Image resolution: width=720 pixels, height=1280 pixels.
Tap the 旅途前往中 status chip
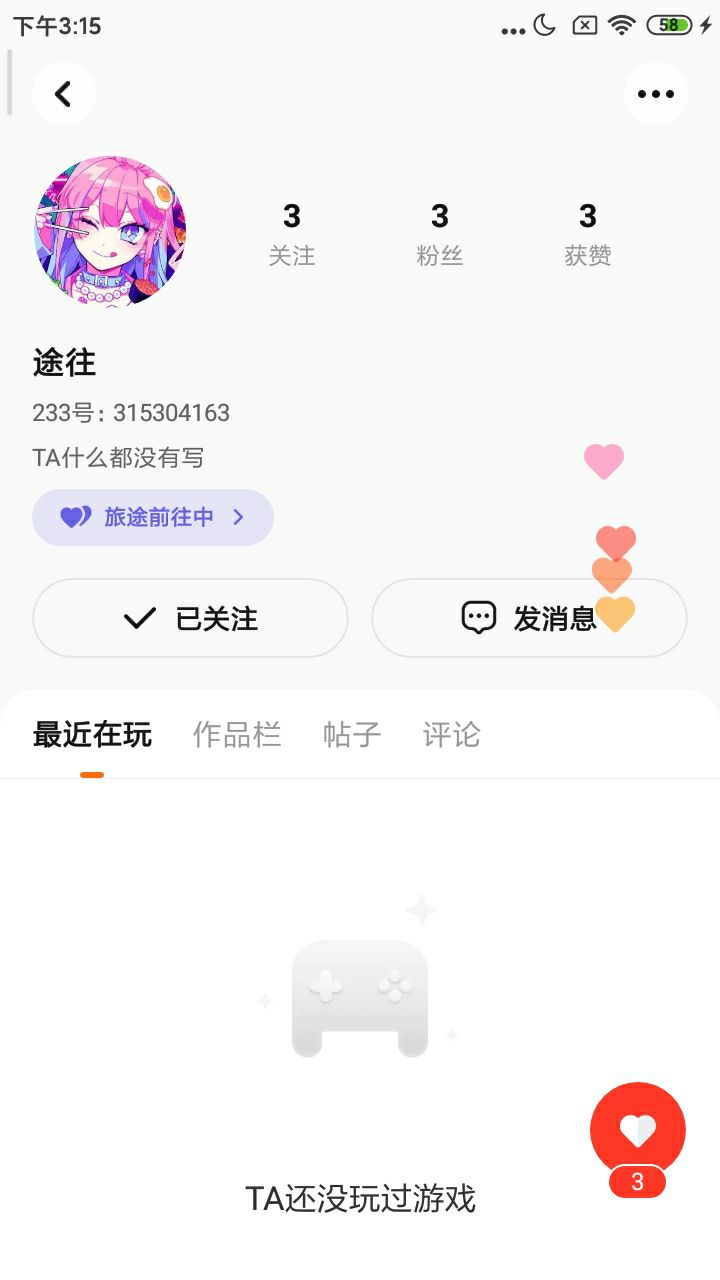[x=153, y=517]
